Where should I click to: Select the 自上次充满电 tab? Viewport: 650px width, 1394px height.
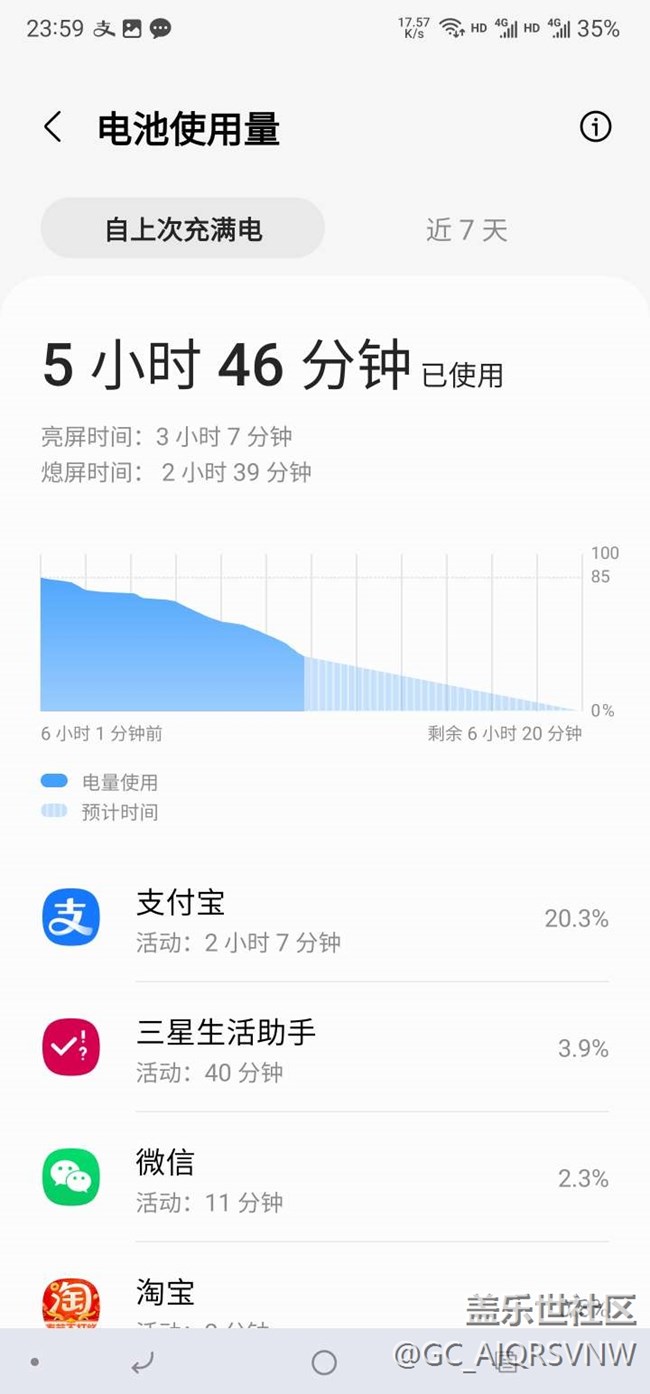point(183,229)
